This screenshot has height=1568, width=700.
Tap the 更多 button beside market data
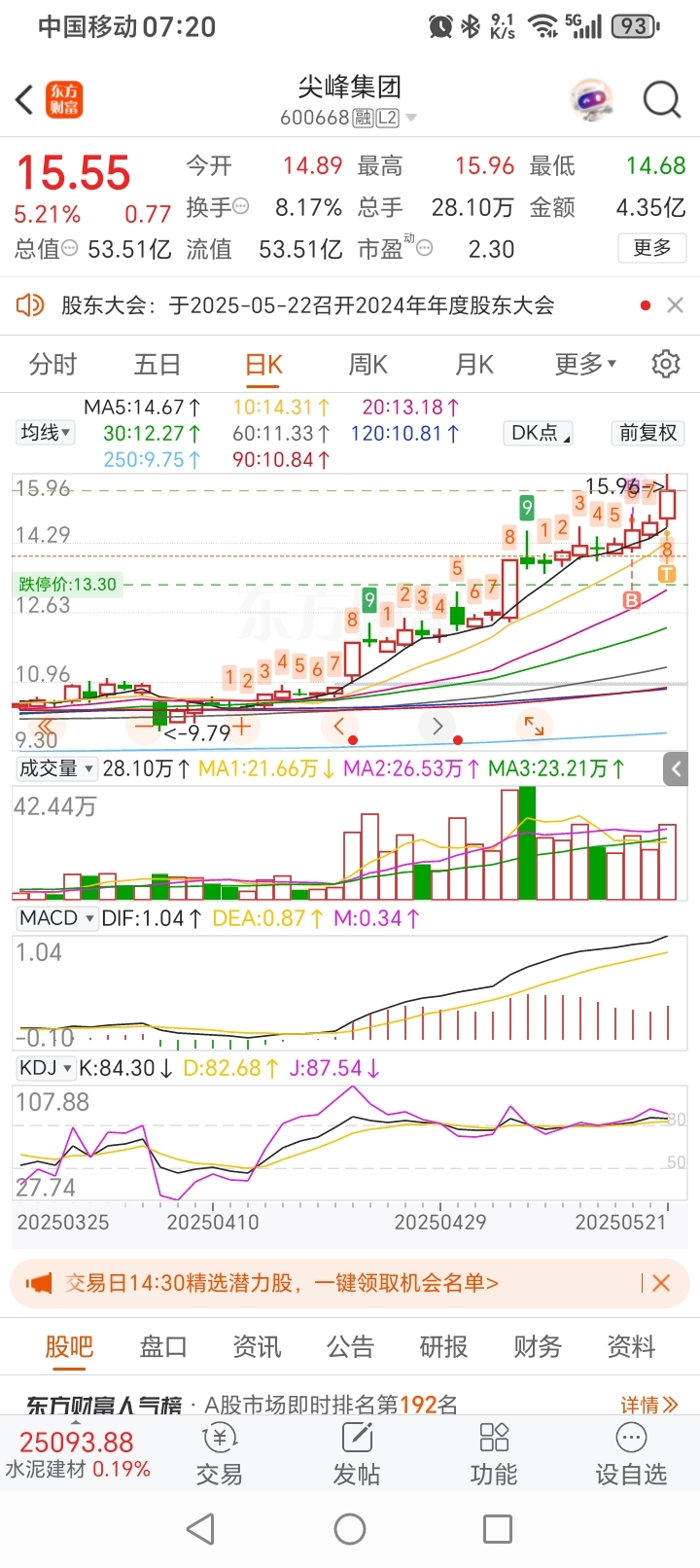coord(651,248)
